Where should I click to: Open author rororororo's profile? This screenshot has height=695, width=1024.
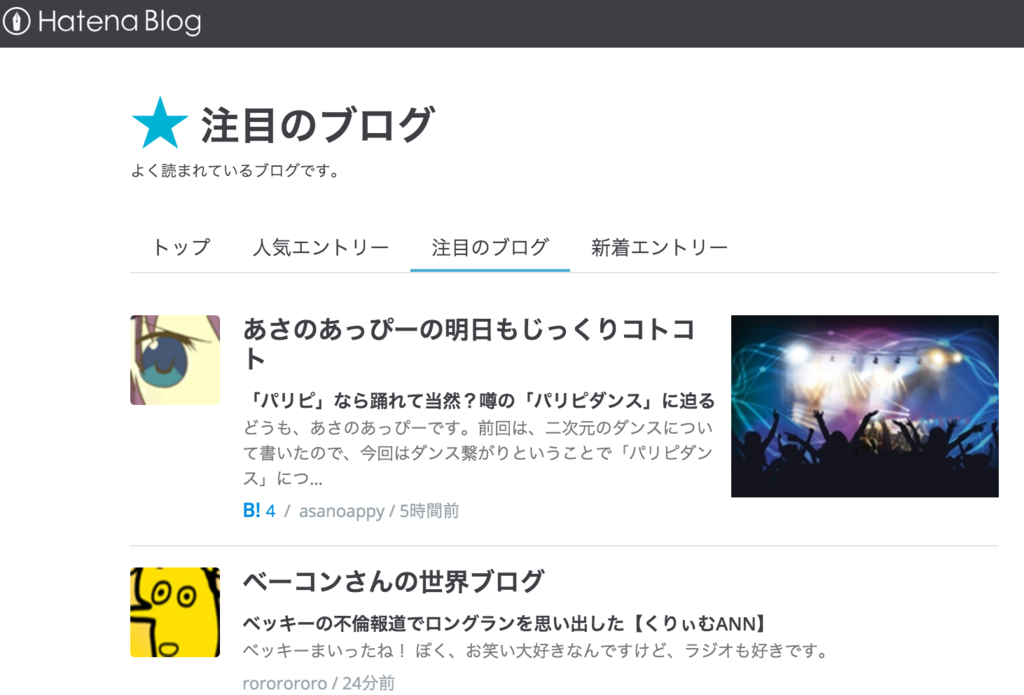pyautogui.click(x=285, y=684)
